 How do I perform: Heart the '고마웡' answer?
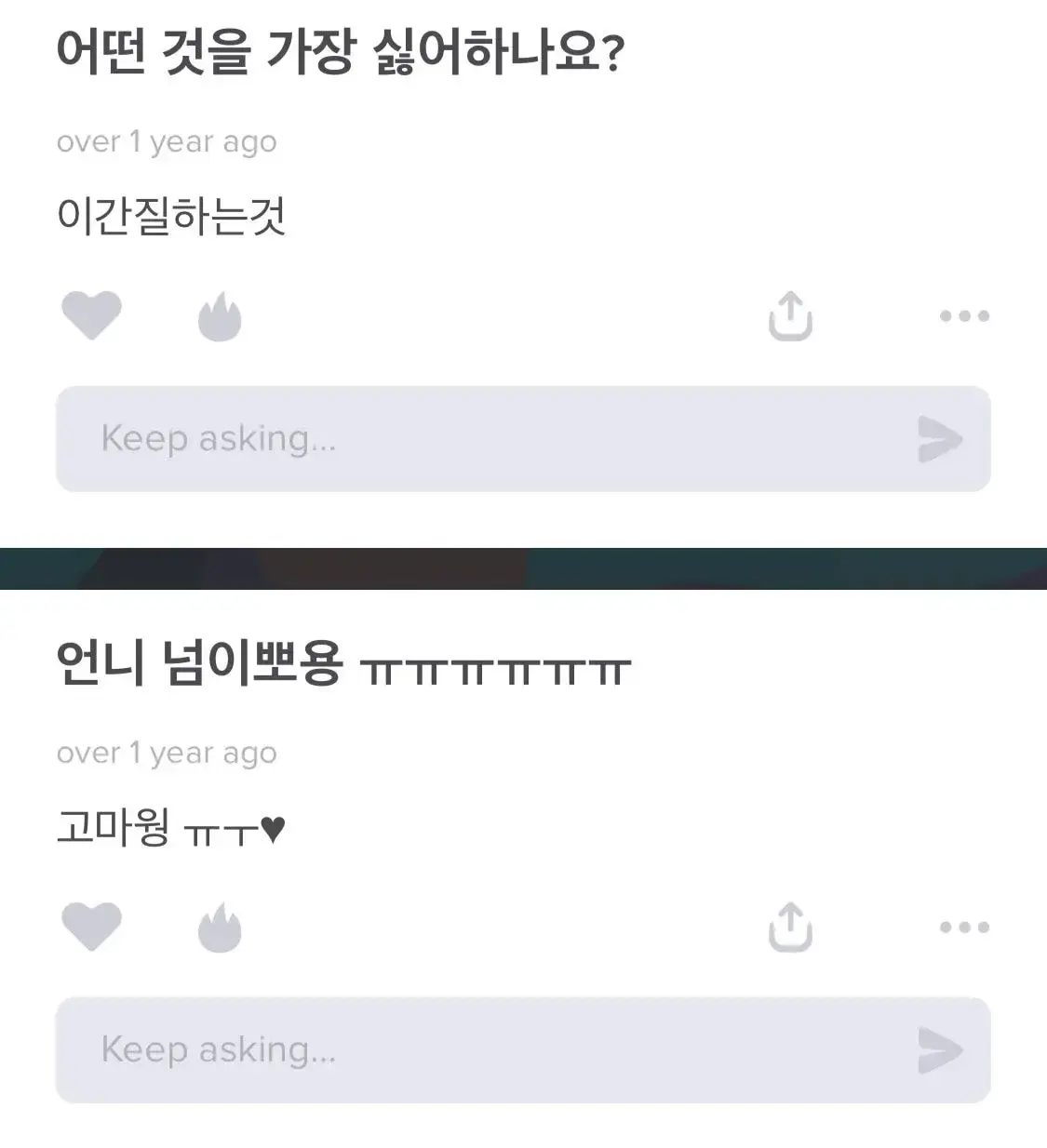click(x=91, y=927)
